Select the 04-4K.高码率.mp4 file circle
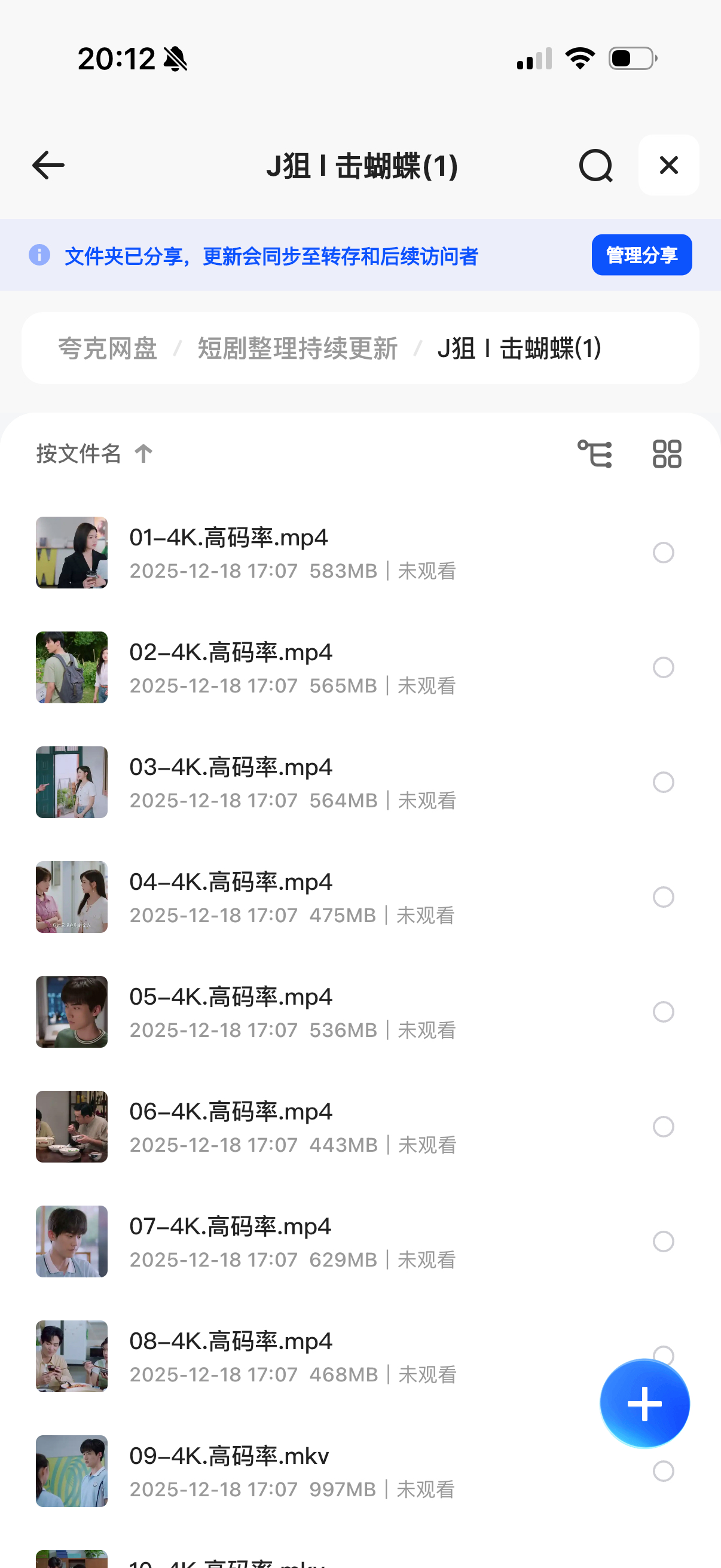 point(663,897)
